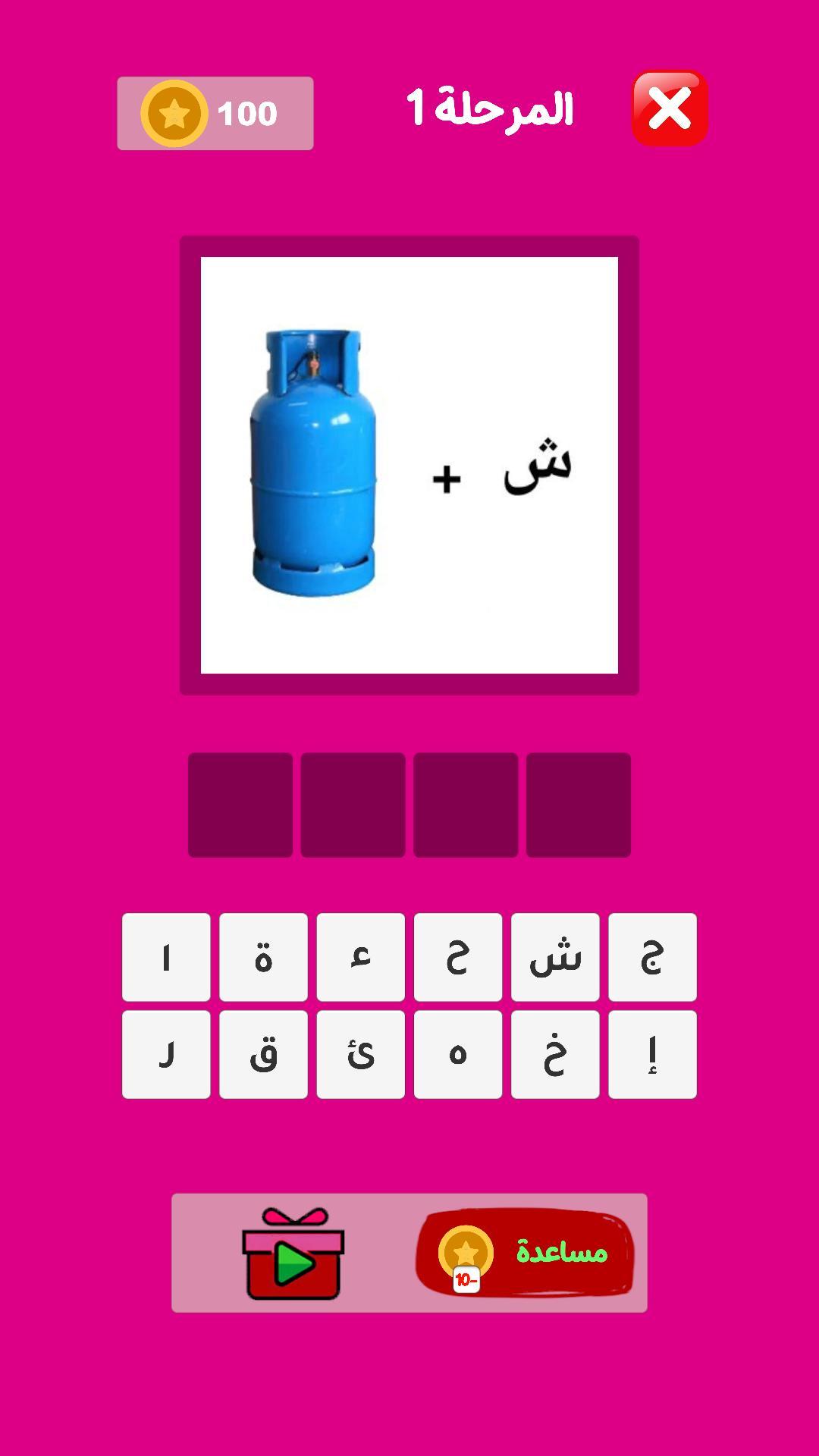The image size is (819, 1456).
Task: Pick the hamza ء tile
Action: pos(361,957)
